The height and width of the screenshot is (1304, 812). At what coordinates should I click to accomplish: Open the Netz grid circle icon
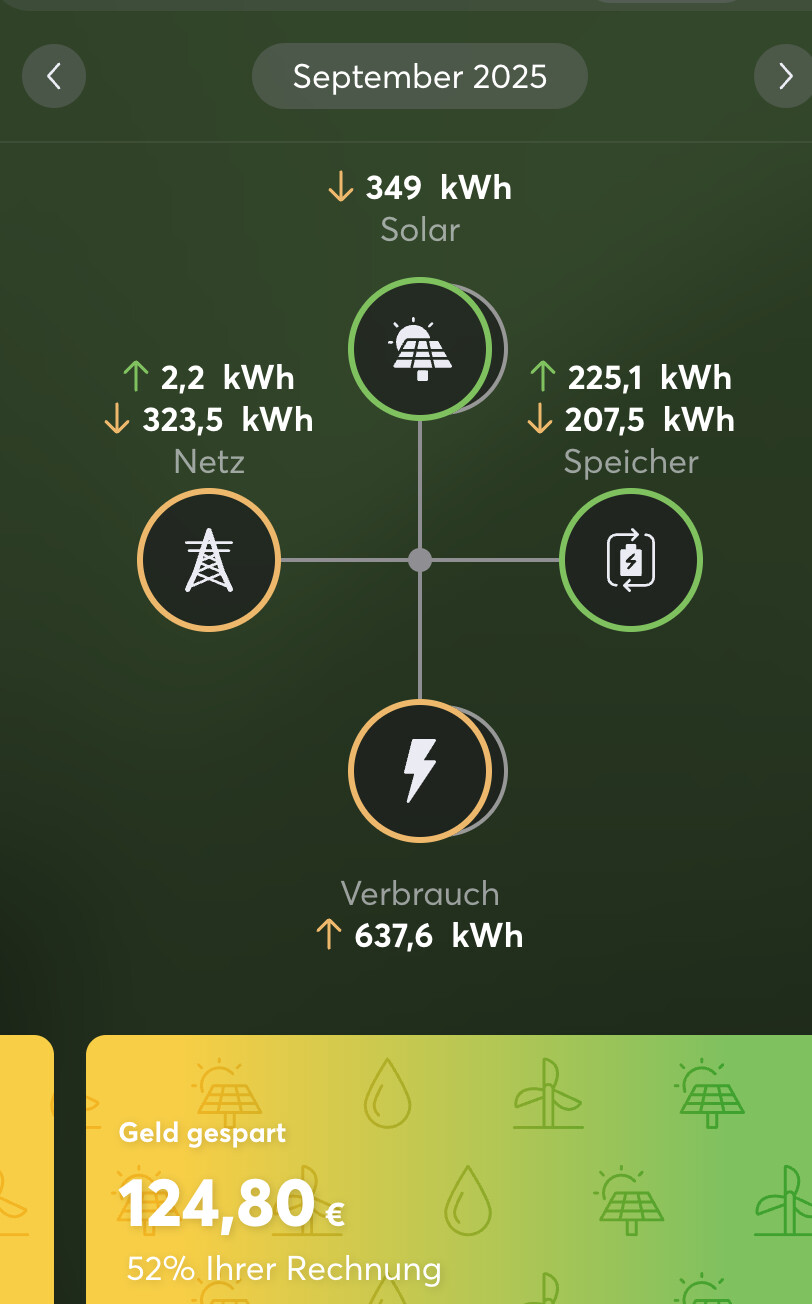(x=209, y=559)
